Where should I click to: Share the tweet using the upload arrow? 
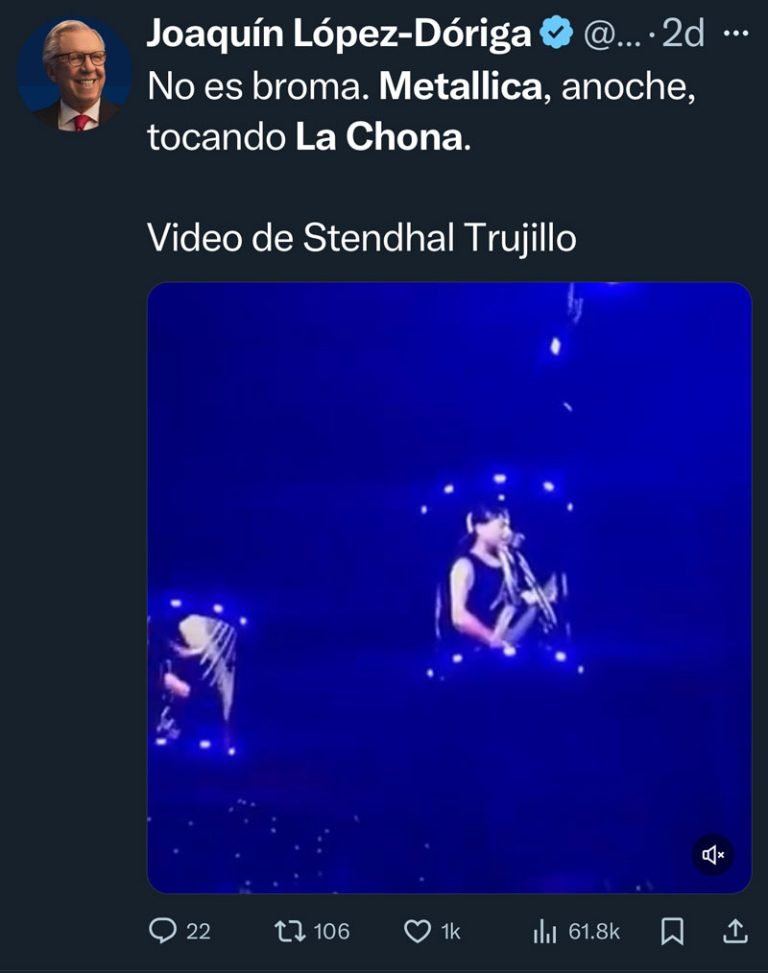735,931
